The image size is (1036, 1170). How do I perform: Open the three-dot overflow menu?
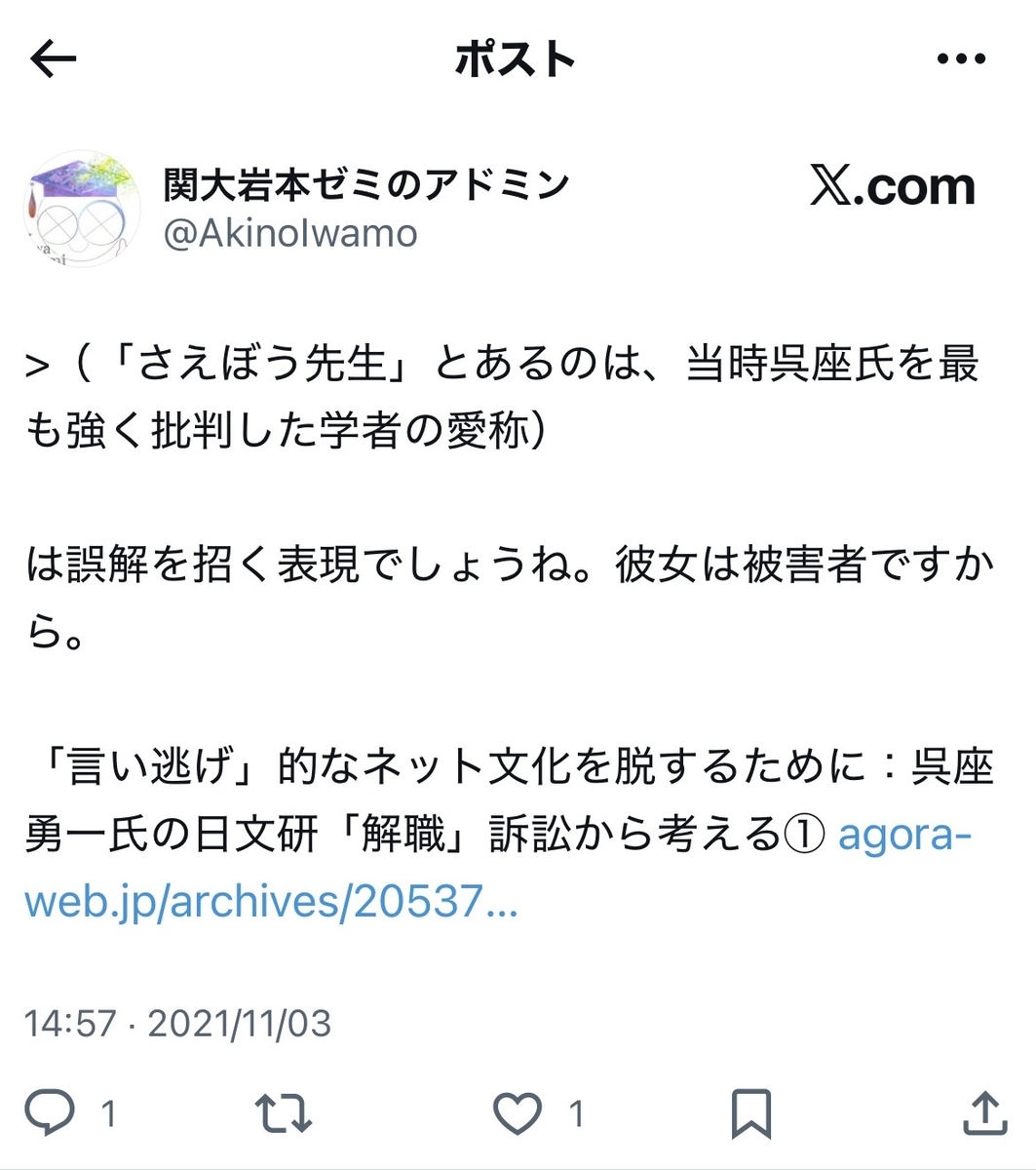(x=961, y=60)
